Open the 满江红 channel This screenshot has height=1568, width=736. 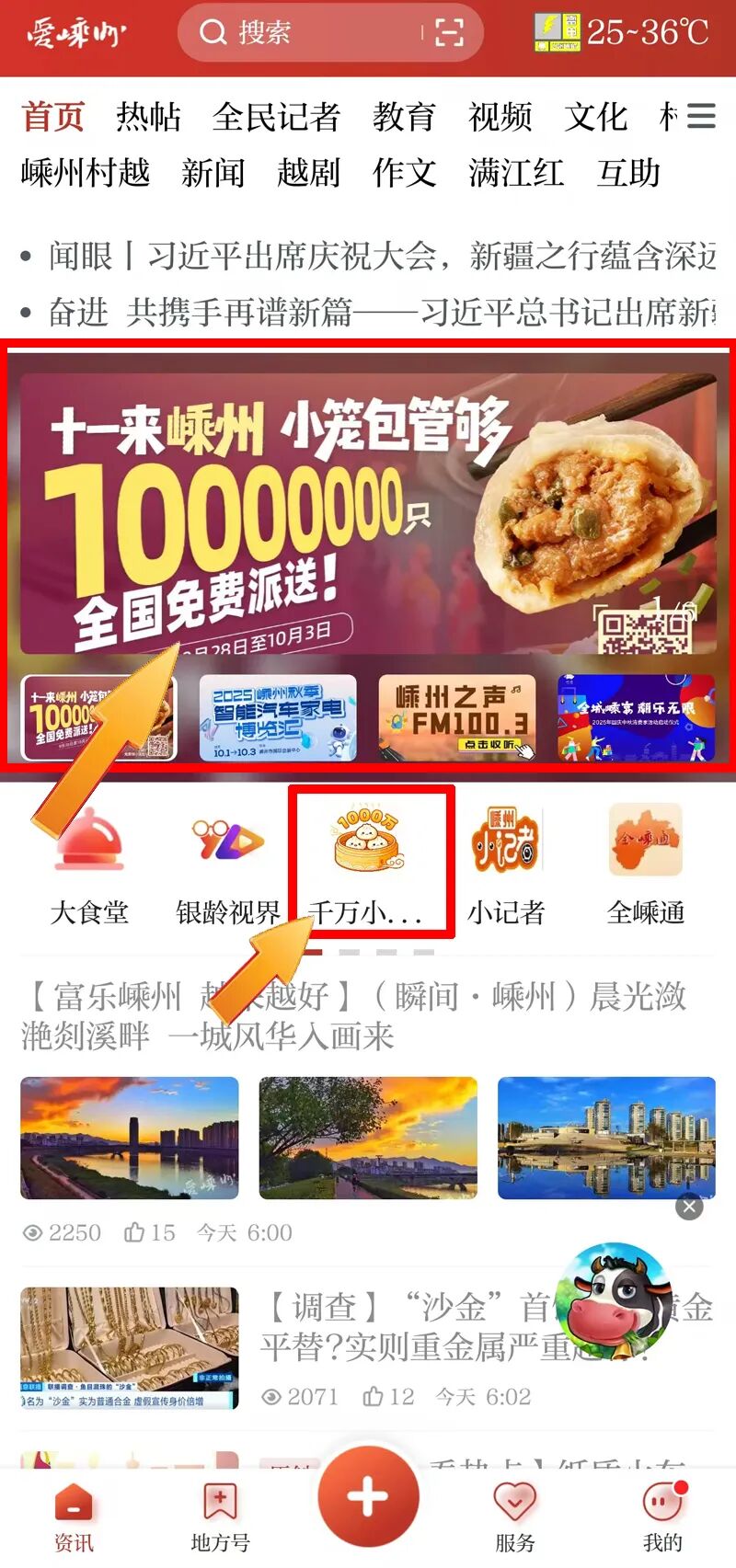[x=516, y=173]
